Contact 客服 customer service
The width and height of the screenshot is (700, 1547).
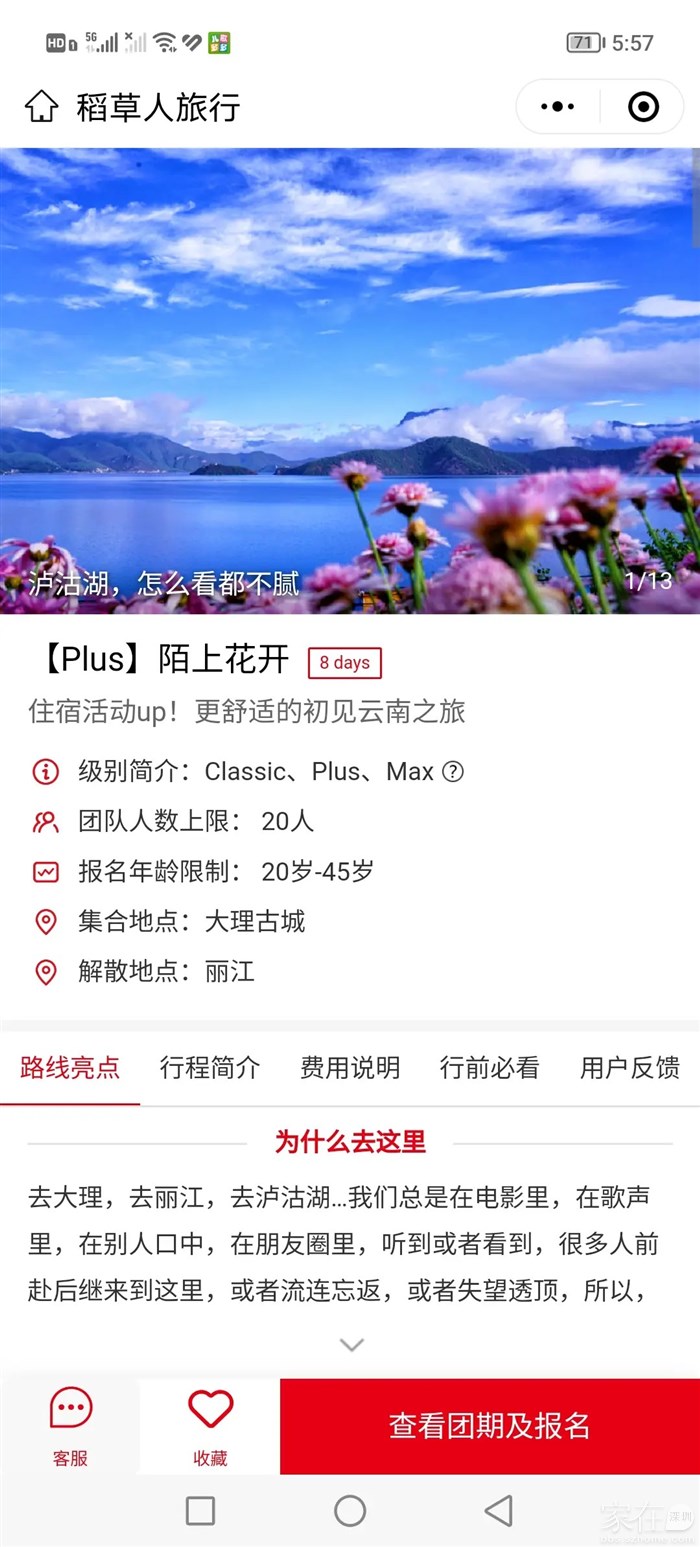coord(70,1426)
